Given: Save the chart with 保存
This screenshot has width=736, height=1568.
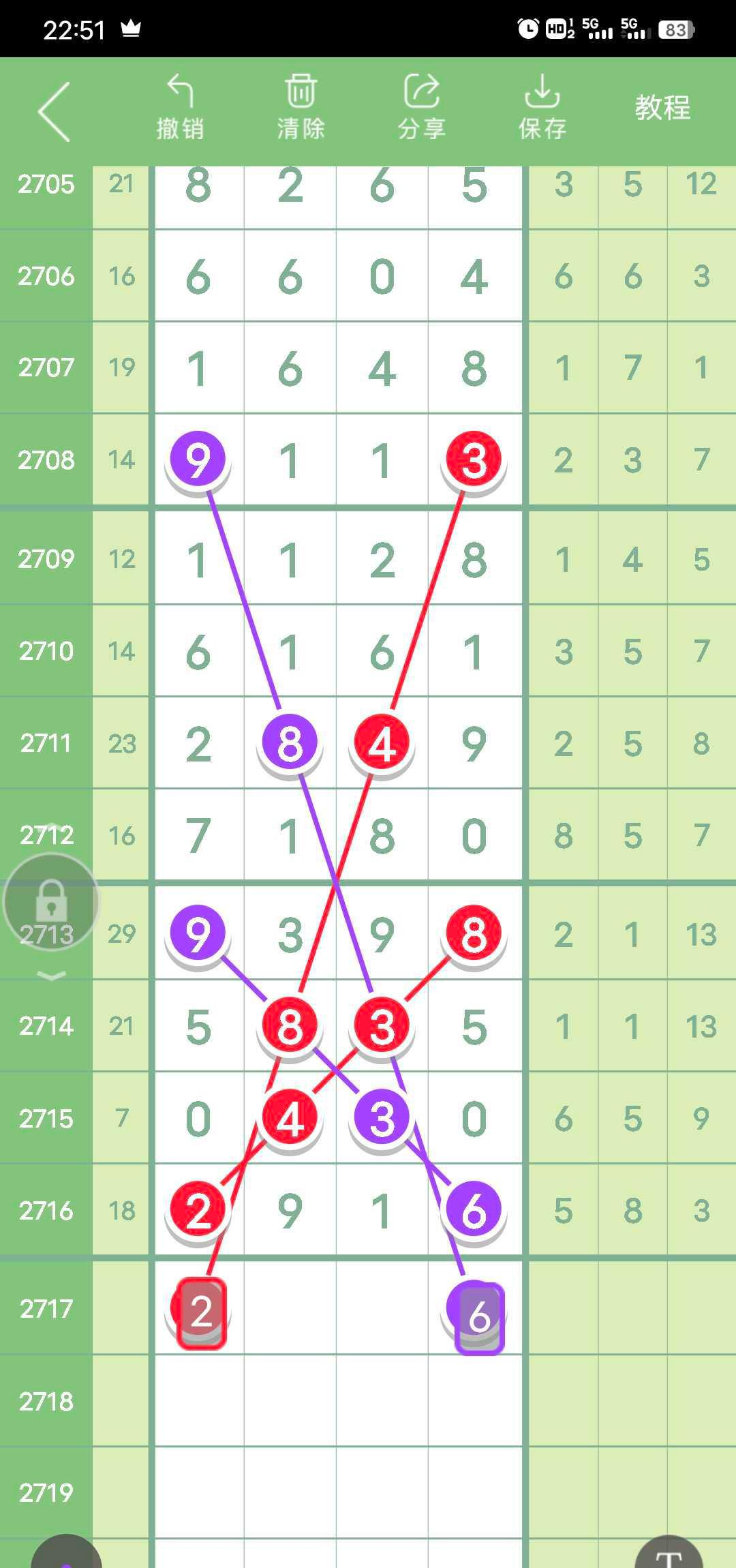Looking at the screenshot, I should point(542,108).
